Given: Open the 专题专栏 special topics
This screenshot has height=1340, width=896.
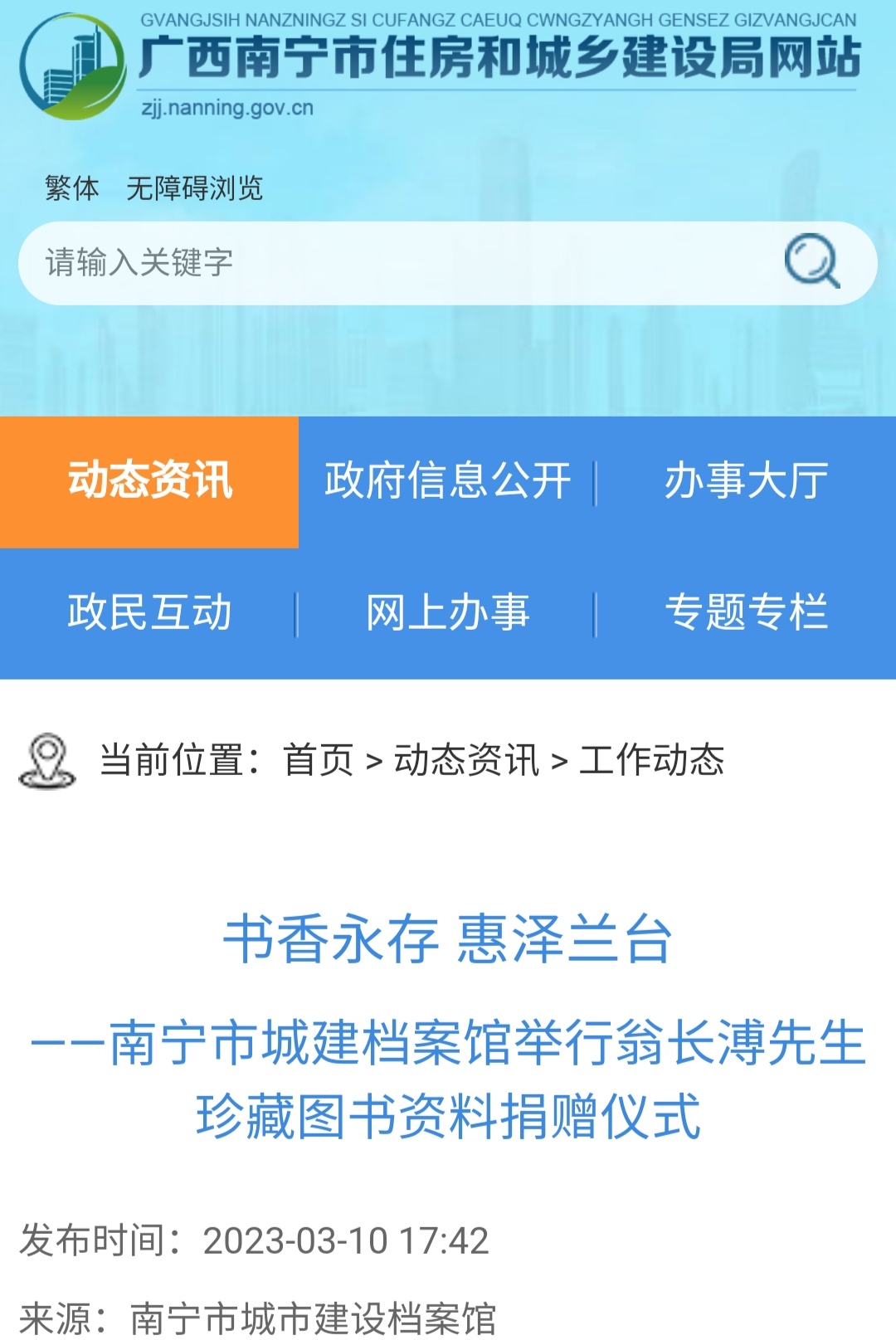Looking at the screenshot, I should tap(746, 612).
